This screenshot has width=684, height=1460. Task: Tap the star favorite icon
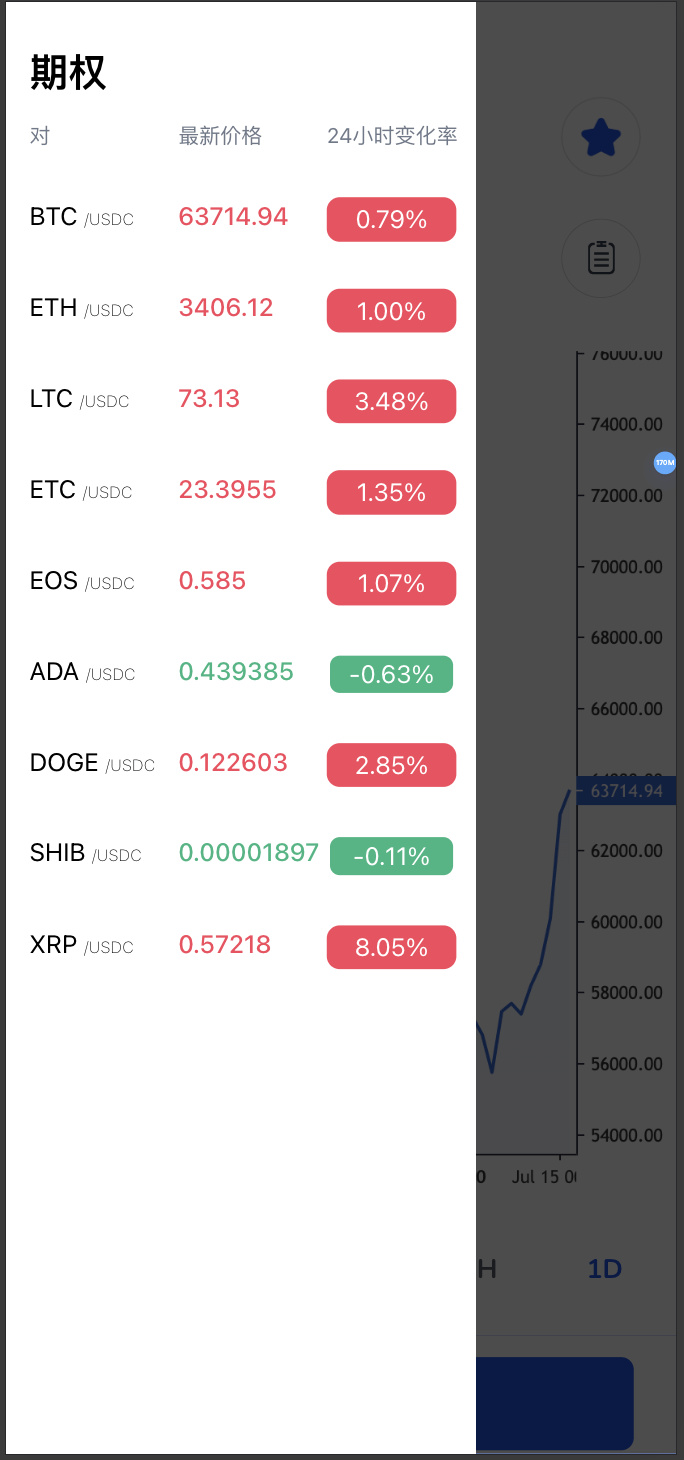click(600, 137)
